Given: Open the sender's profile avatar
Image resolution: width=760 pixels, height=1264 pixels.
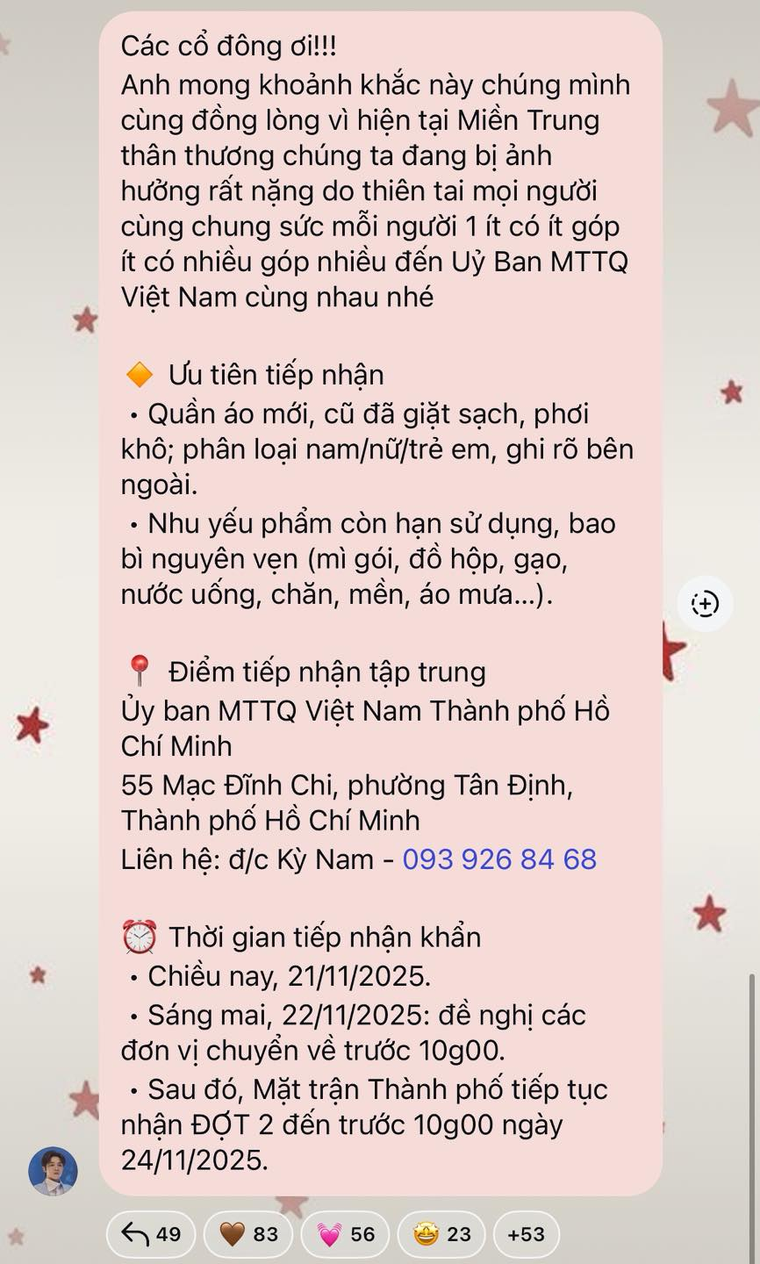Looking at the screenshot, I should coord(52,1171).
